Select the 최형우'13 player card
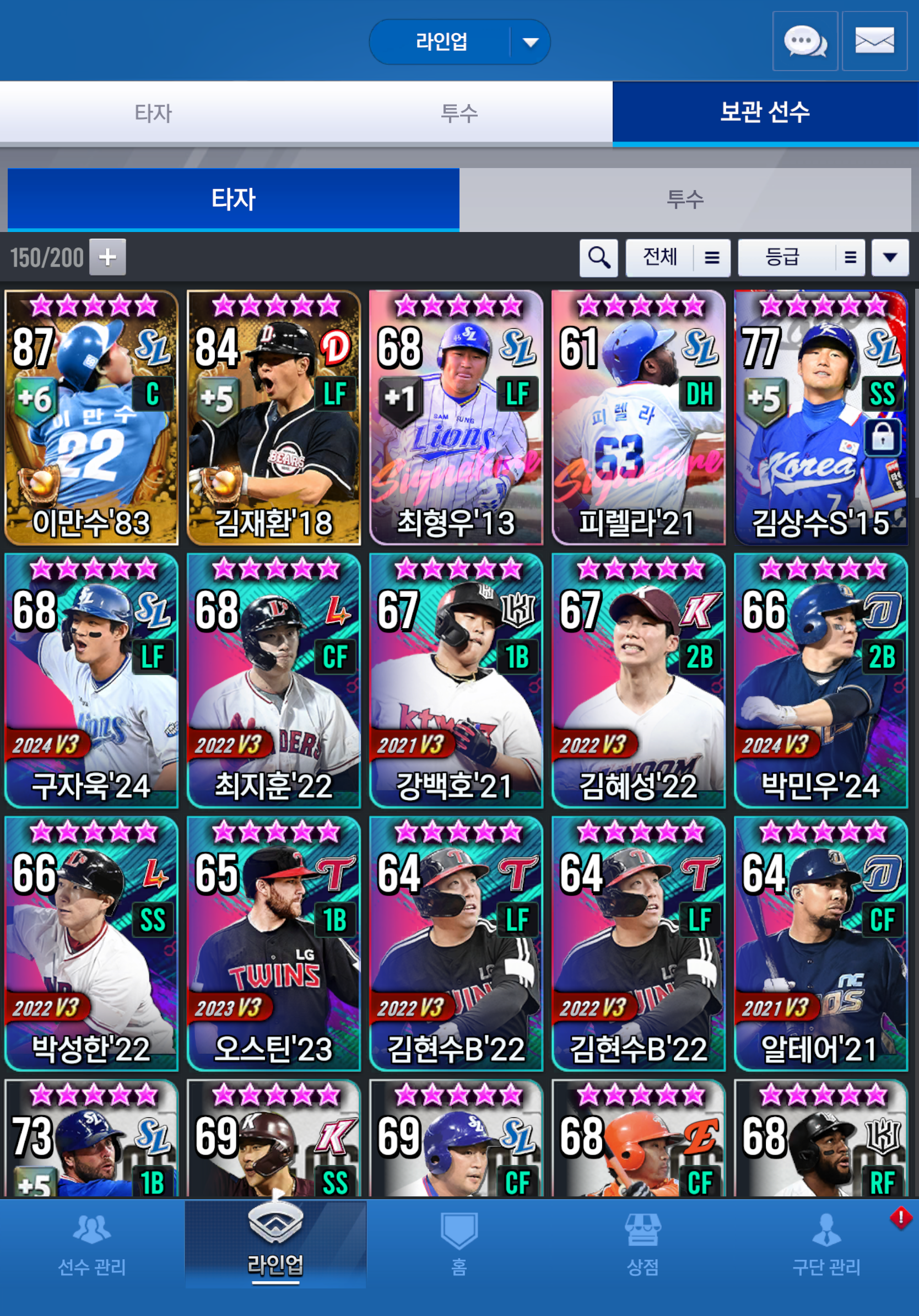The height and width of the screenshot is (1316, 919). click(x=456, y=417)
